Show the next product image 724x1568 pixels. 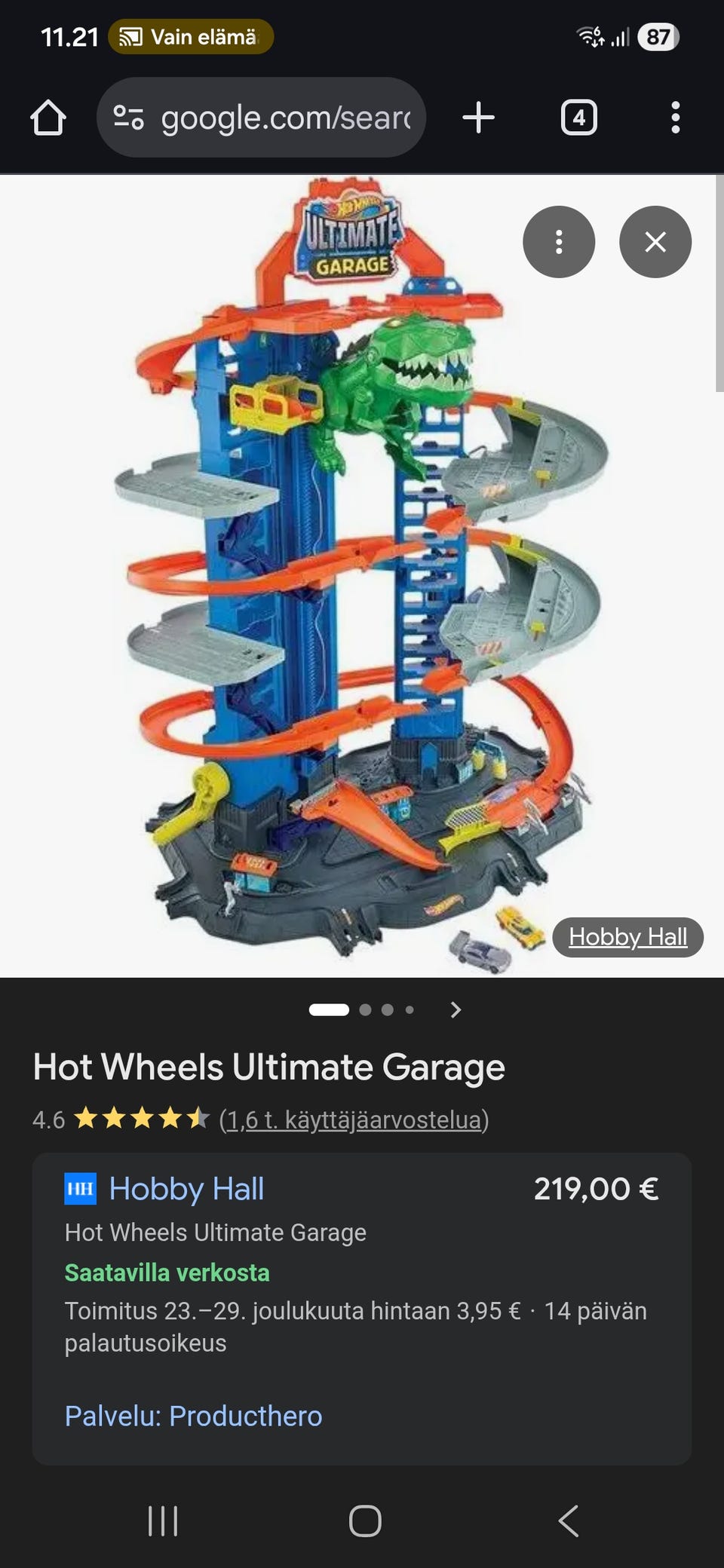pyautogui.click(x=456, y=1010)
